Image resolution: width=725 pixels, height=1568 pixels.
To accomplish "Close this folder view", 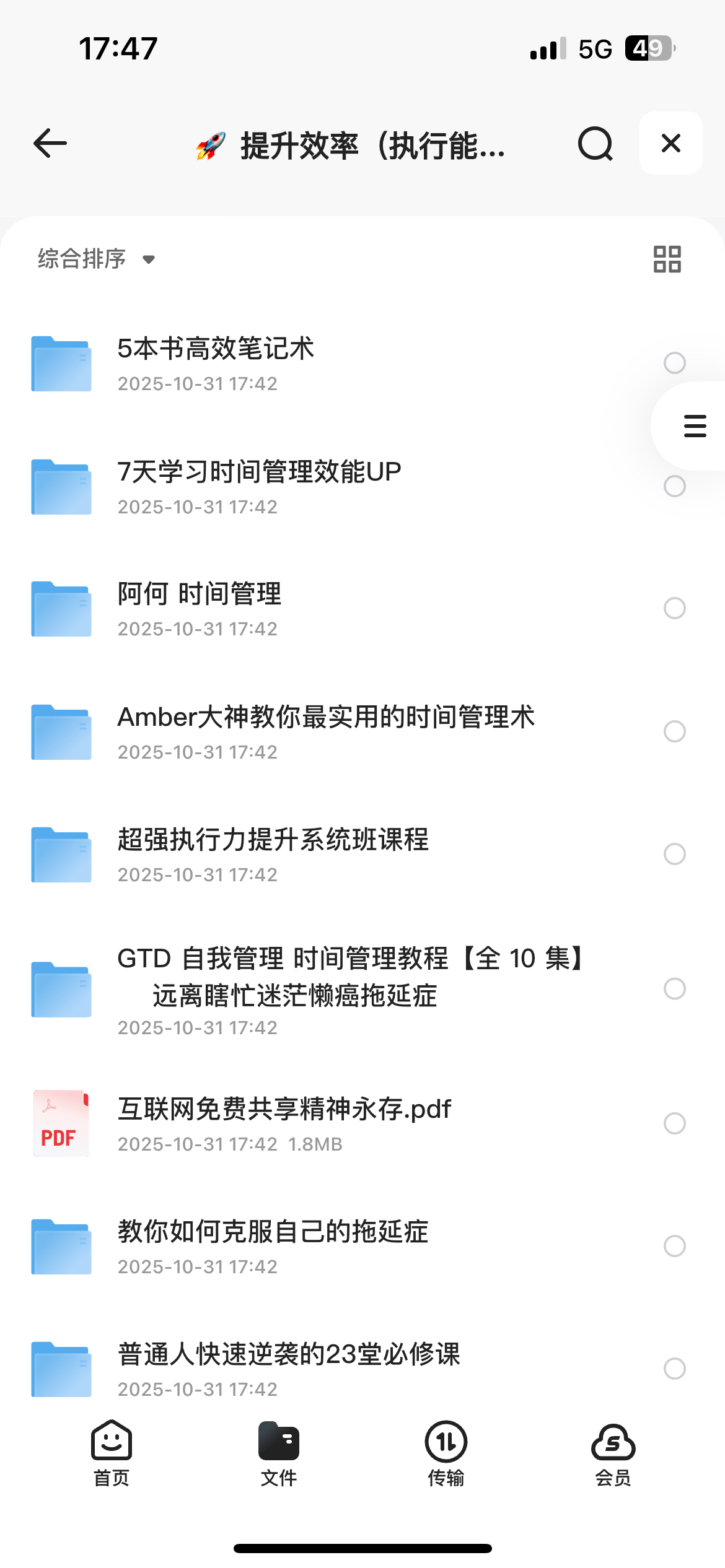I will (670, 144).
